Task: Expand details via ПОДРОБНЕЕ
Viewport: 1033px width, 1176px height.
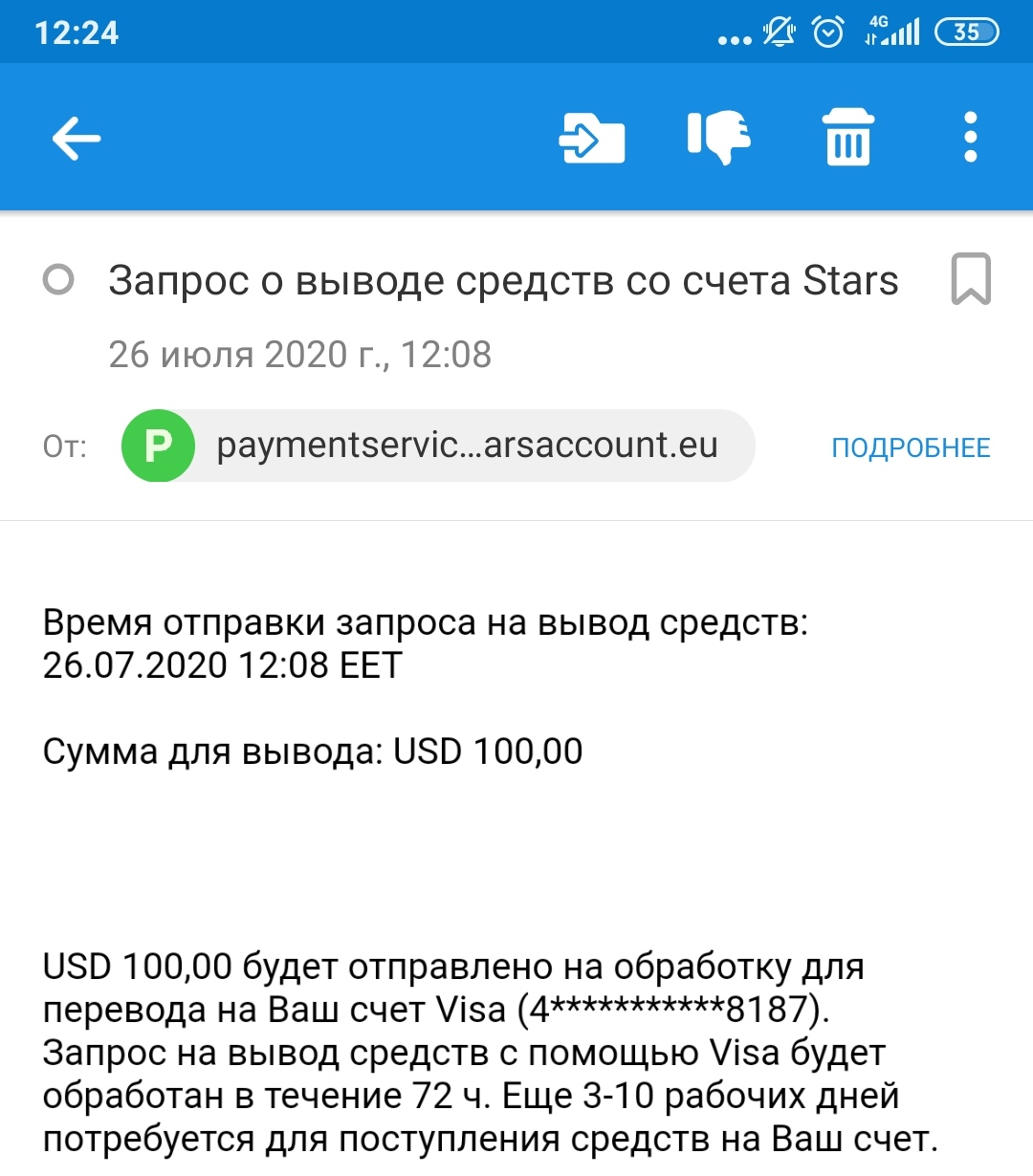Action: pyautogui.click(x=911, y=447)
